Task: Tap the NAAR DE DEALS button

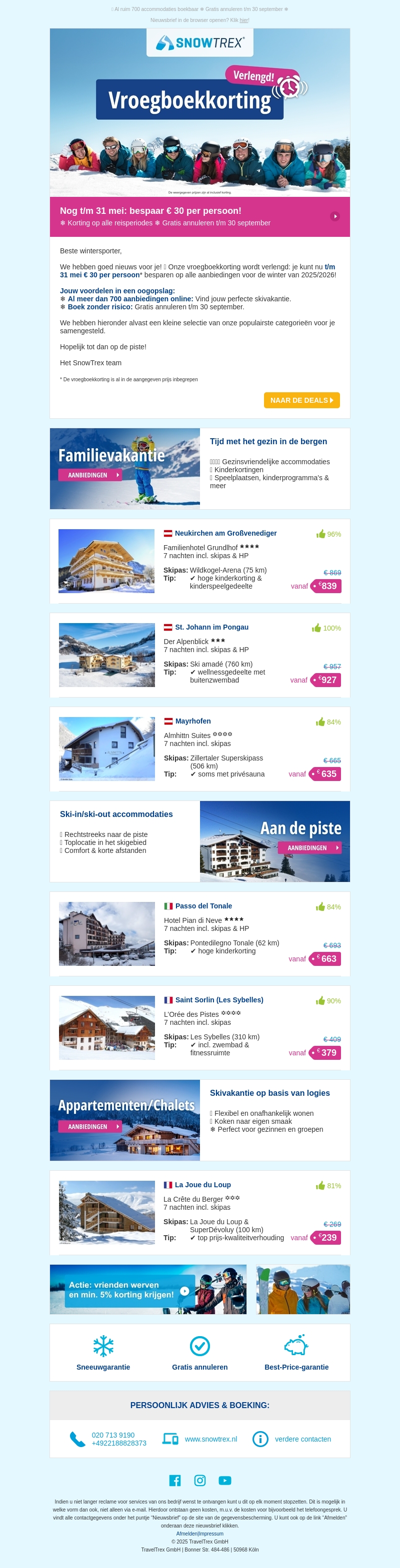Action: [x=301, y=400]
